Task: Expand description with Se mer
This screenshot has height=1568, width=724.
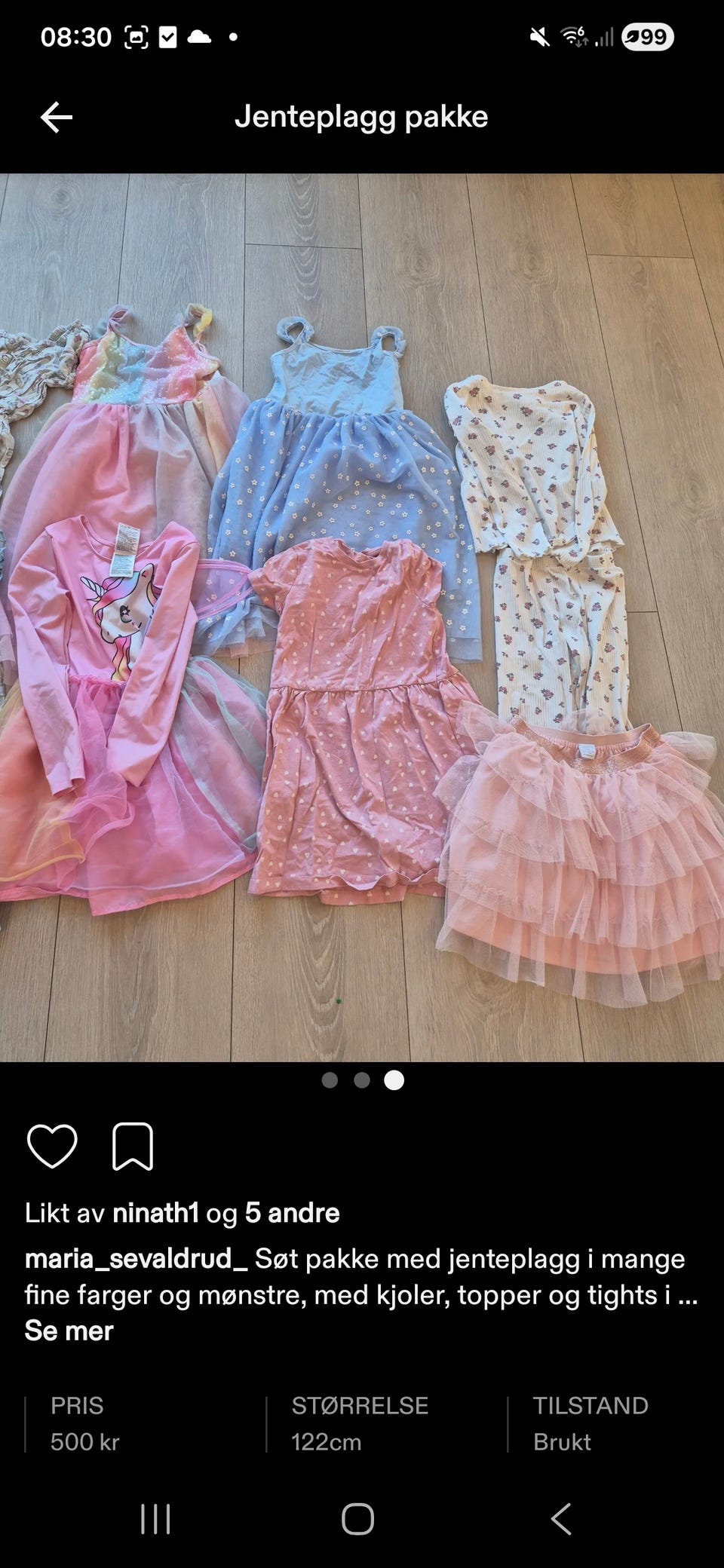Action: coord(69,1331)
